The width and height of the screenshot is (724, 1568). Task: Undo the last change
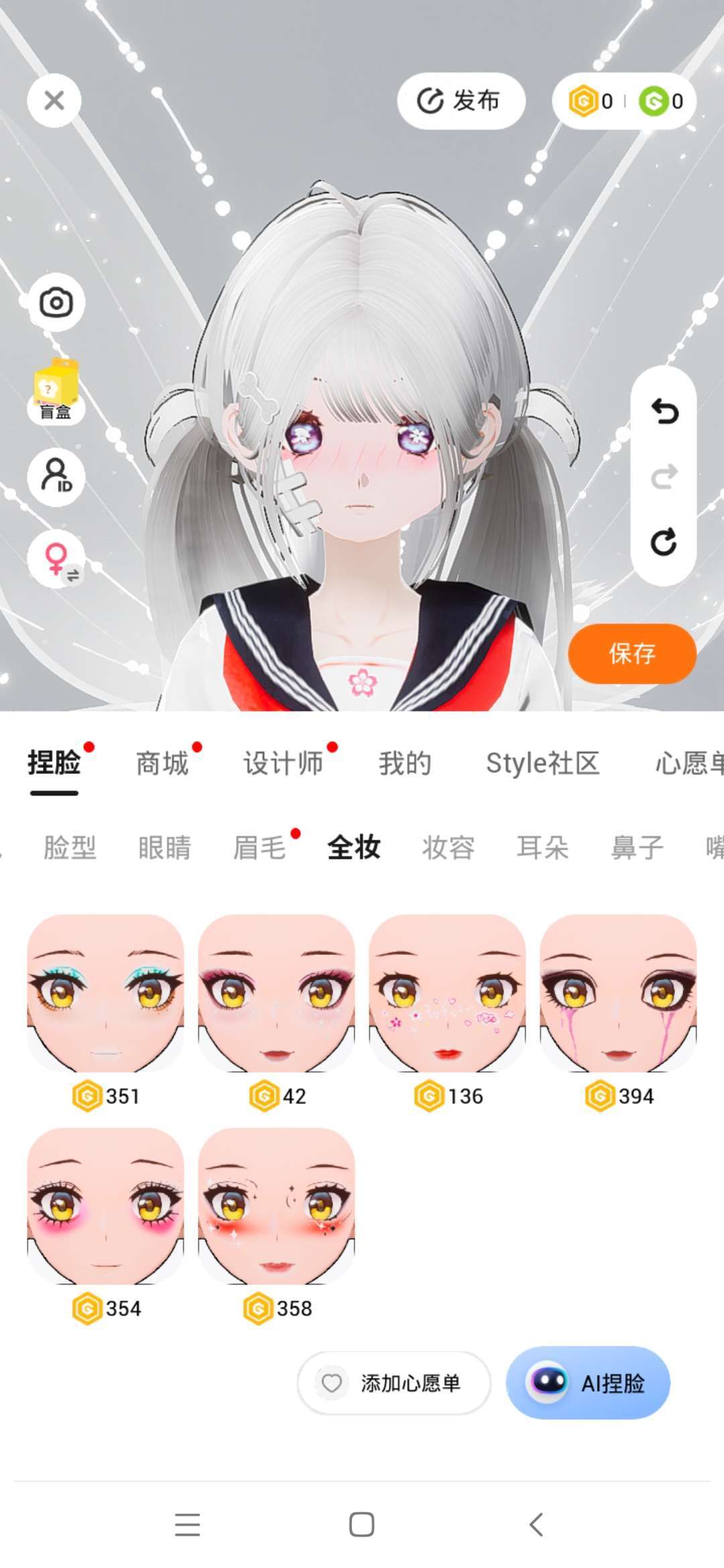point(664,411)
